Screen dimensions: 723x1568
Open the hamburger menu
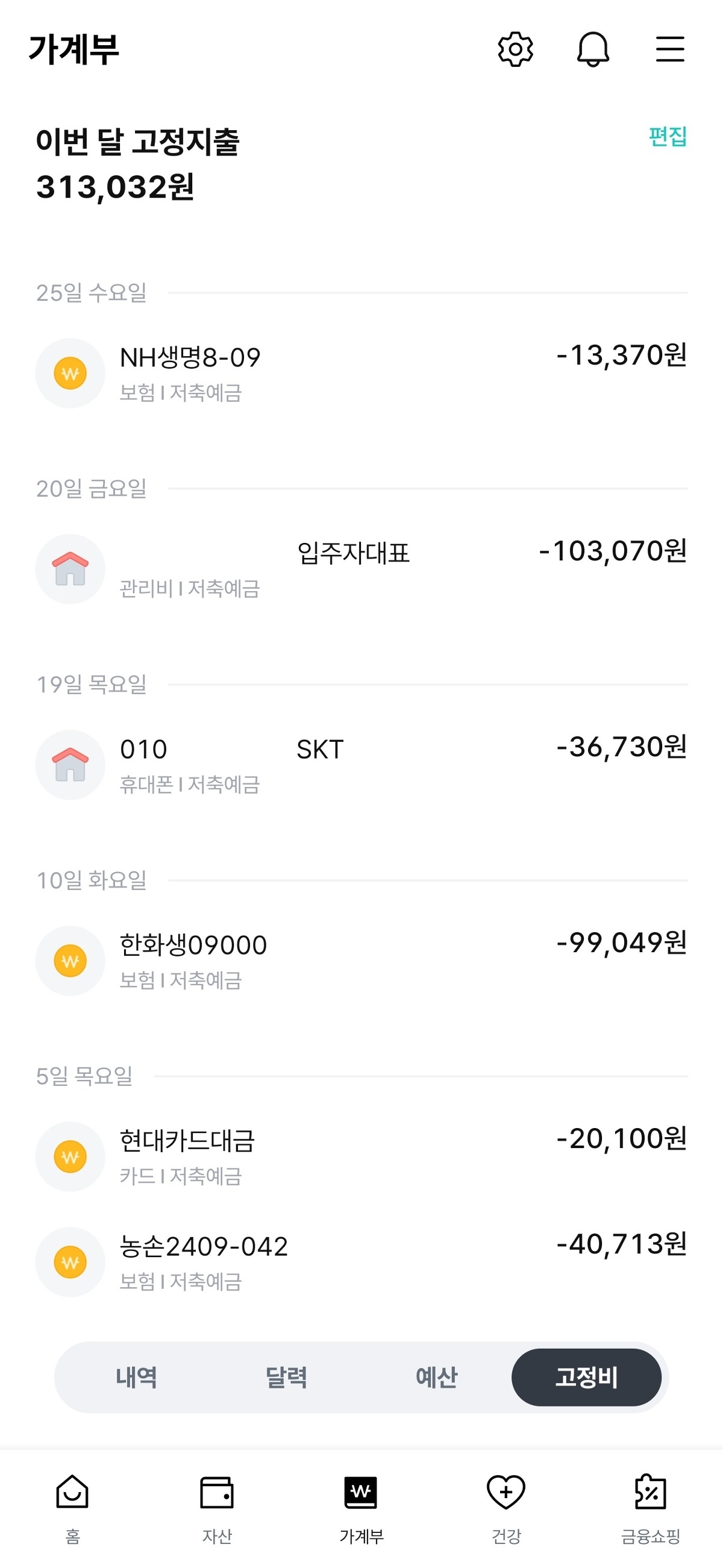click(669, 49)
